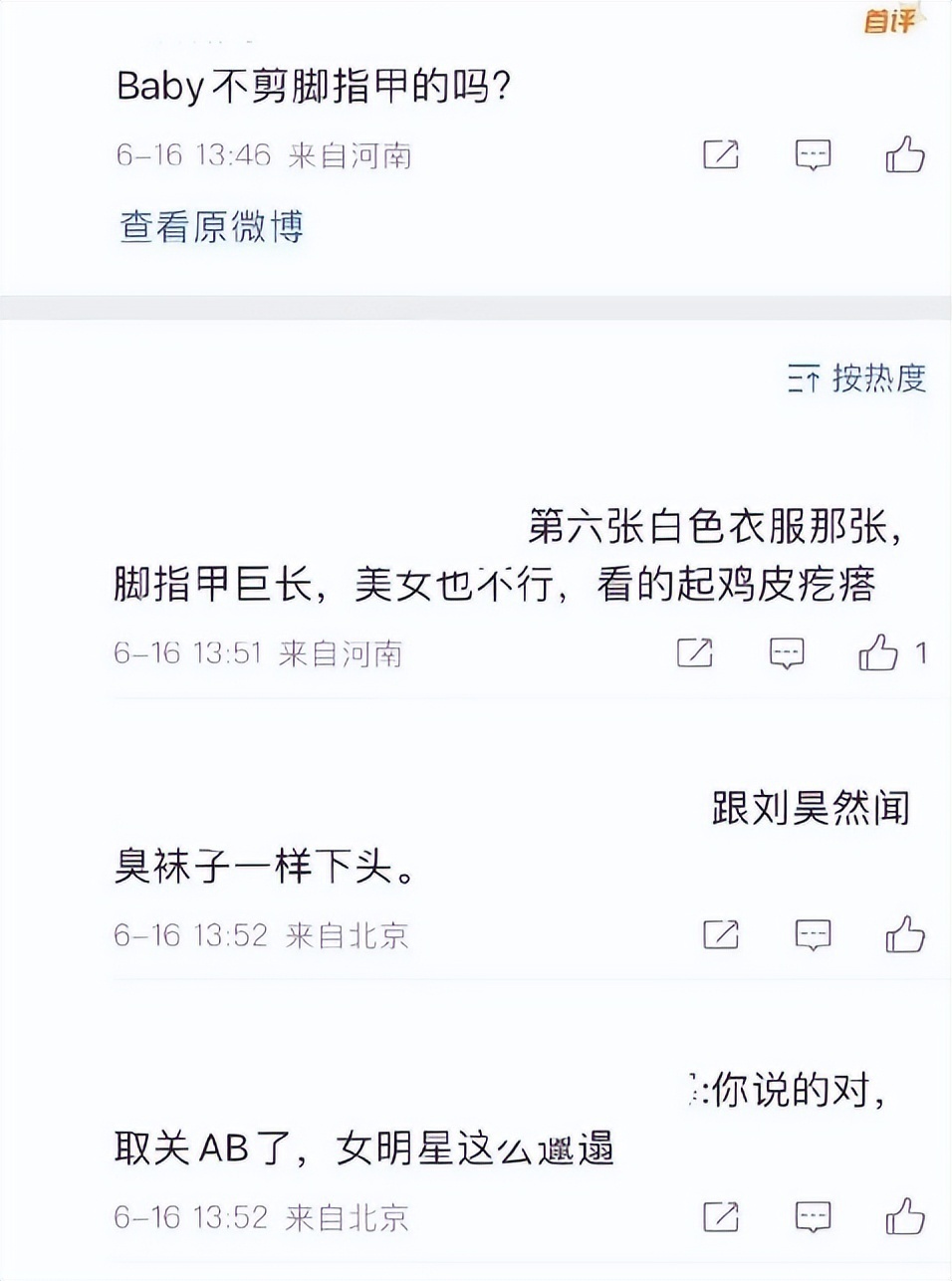Repost the 脚指甲巨长 comment
952x1281 pixels.
(694, 653)
